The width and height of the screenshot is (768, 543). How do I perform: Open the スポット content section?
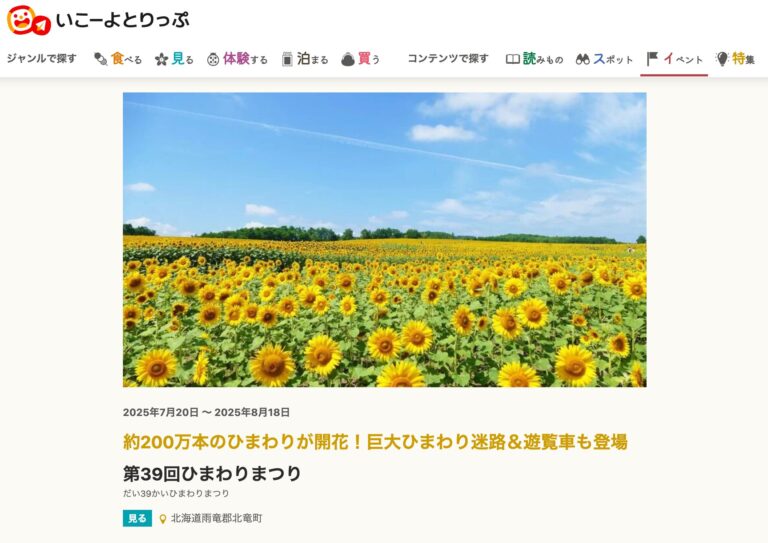604,59
